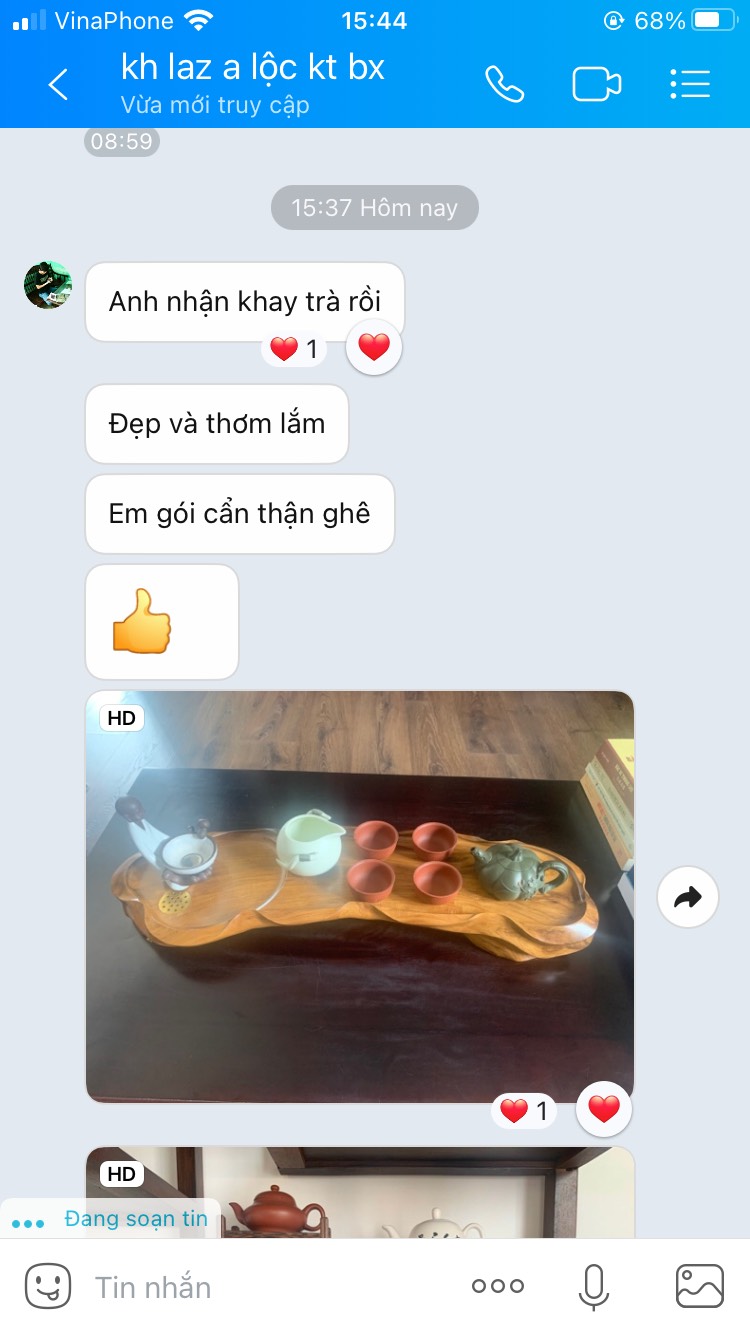Screen dimensions: 750x1334
Task: Go back from the chat
Action: [58, 85]
